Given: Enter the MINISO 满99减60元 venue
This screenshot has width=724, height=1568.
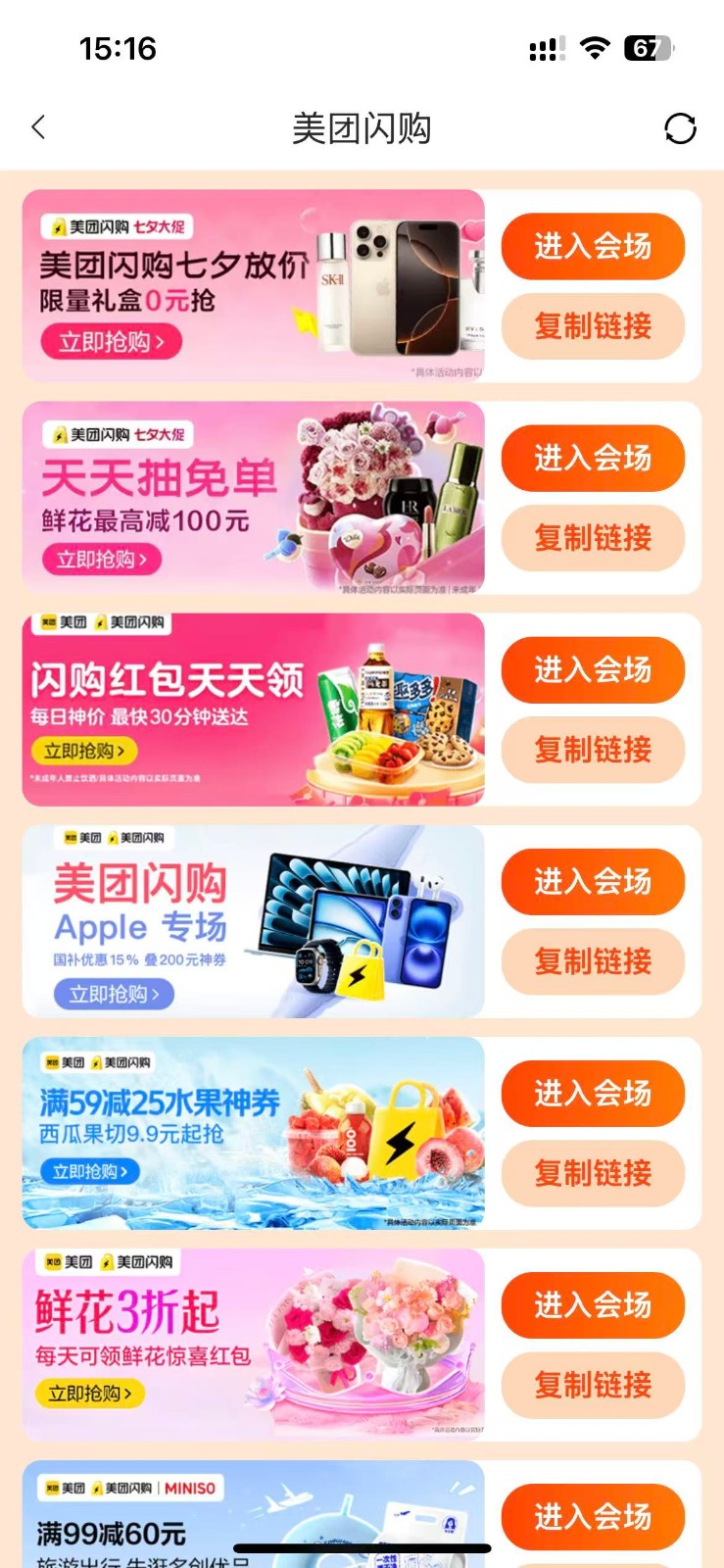Looking at the screenshot, I should [x=593, y=1516].
